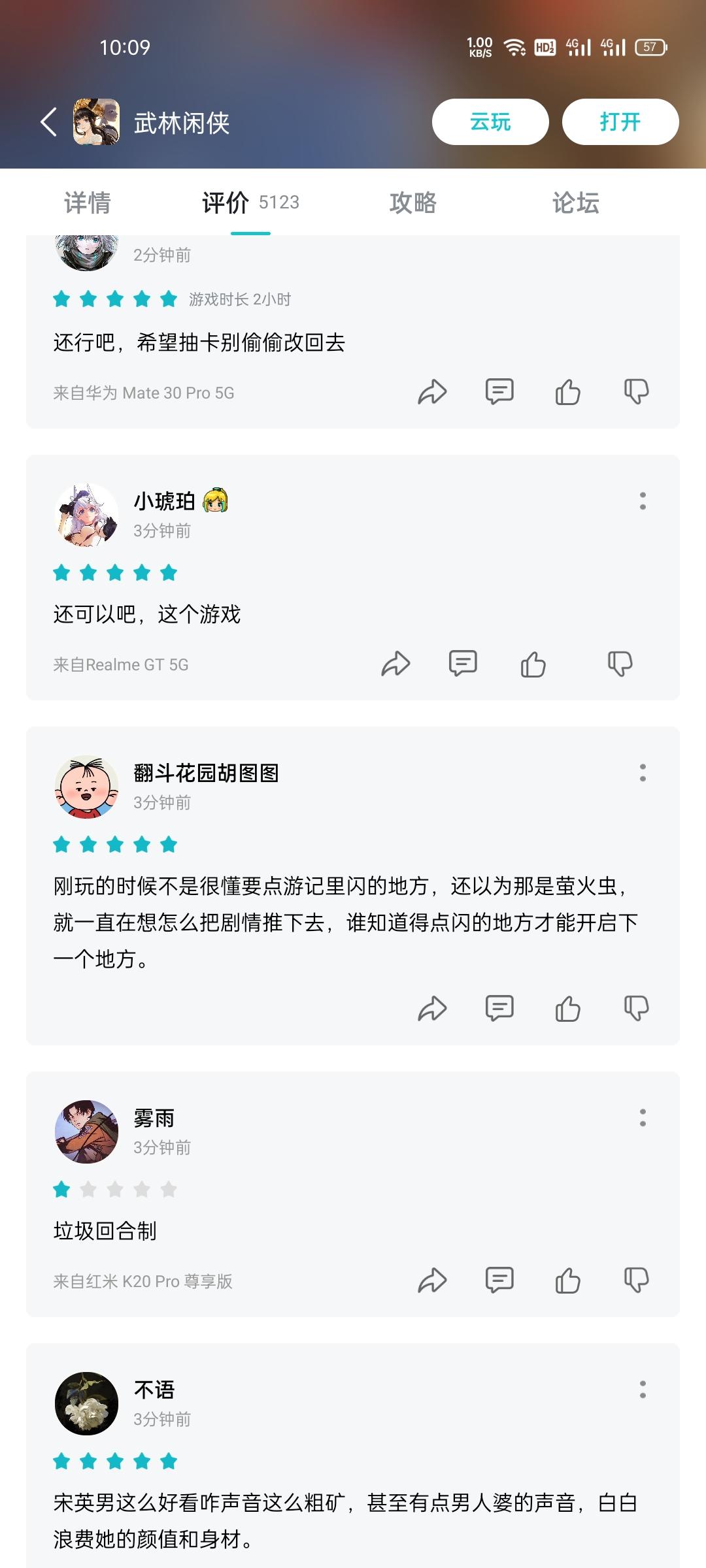Open 不语's profile avatar
The image size is (706, 1568).
click(87, 1403)
